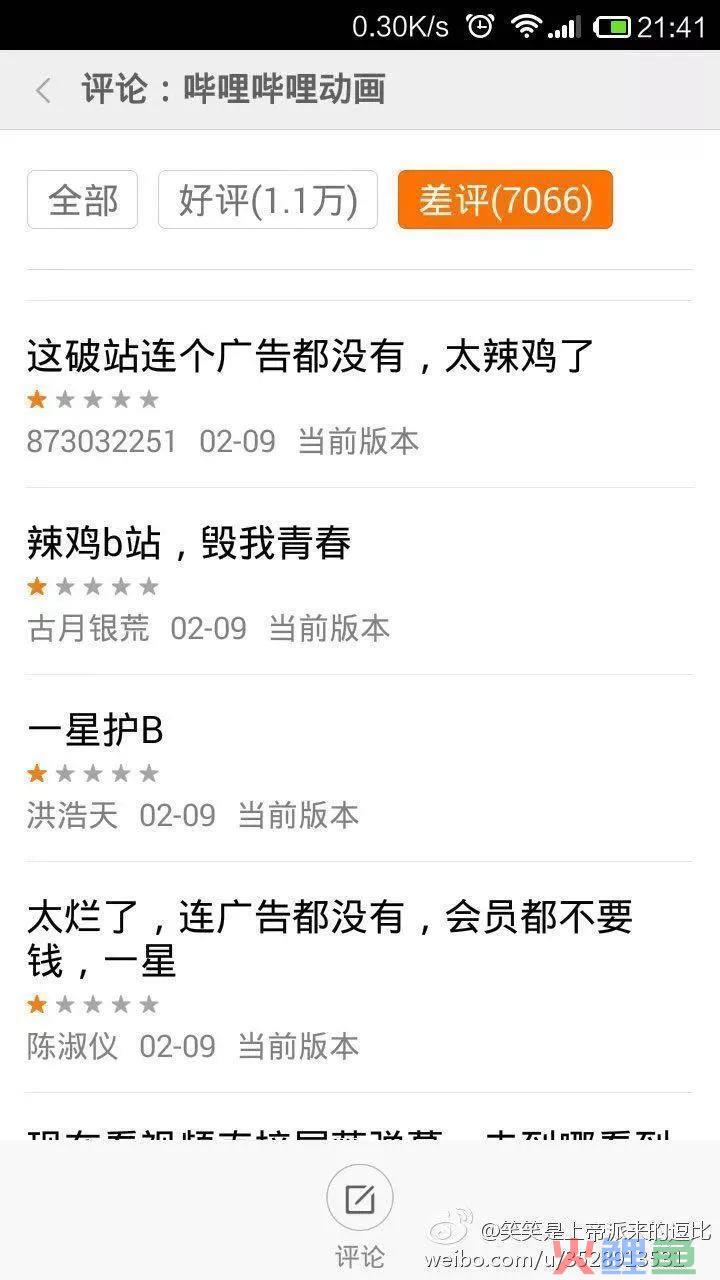Image resolution: width=720 pixels, height=1280 pixels.
Task: Tap the 评论 write-review button
Action: [360, 1215]
